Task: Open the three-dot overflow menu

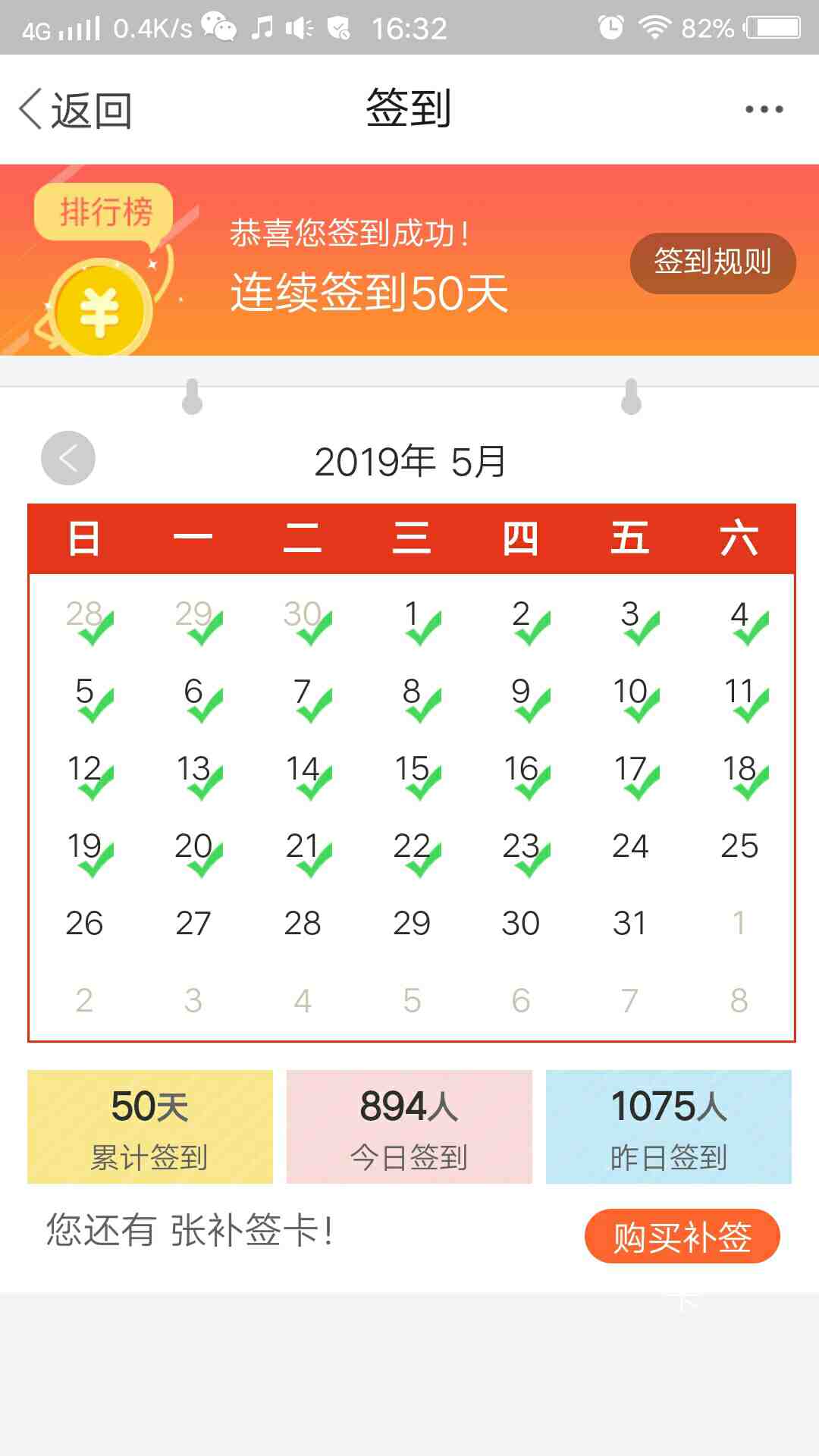Action: click(x=764, y=110)
